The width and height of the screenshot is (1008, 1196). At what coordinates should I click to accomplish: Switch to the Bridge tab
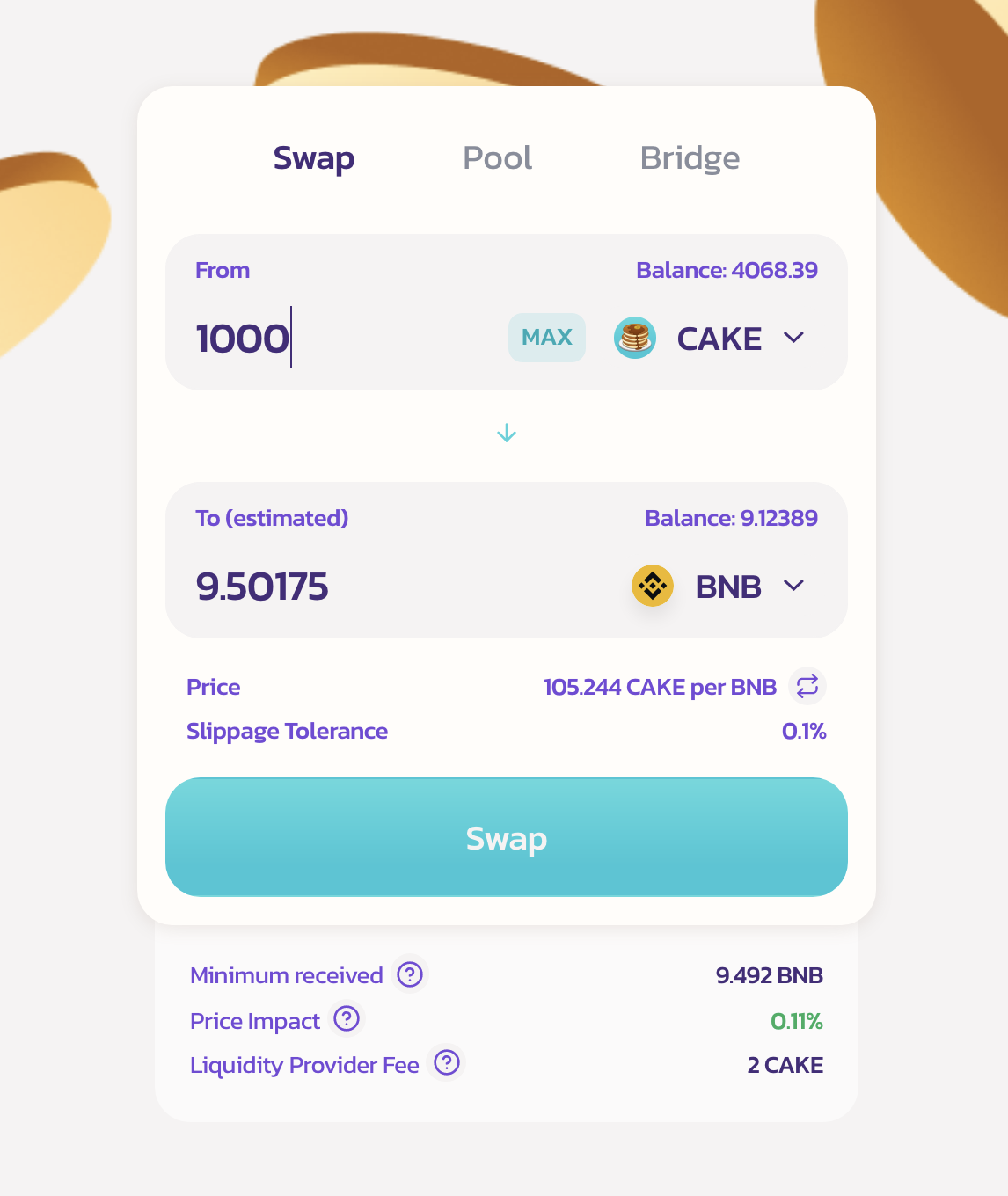[690, 158]
